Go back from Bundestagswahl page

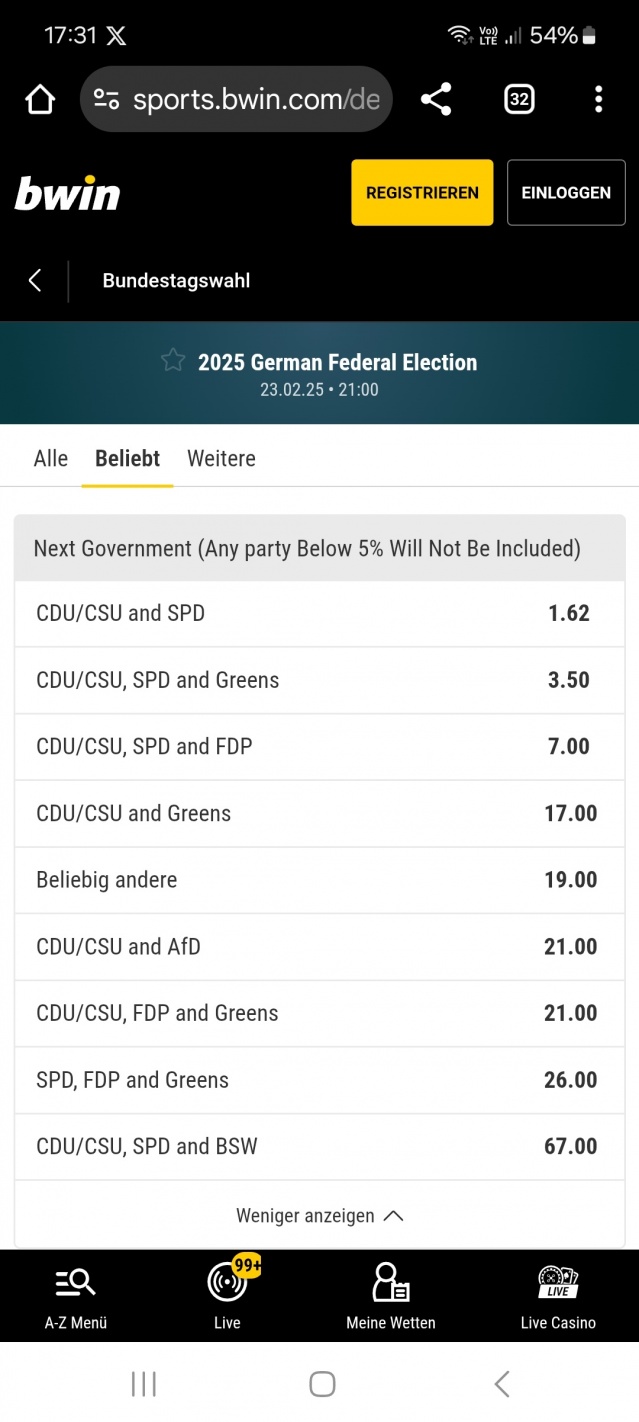coord(35,281)
